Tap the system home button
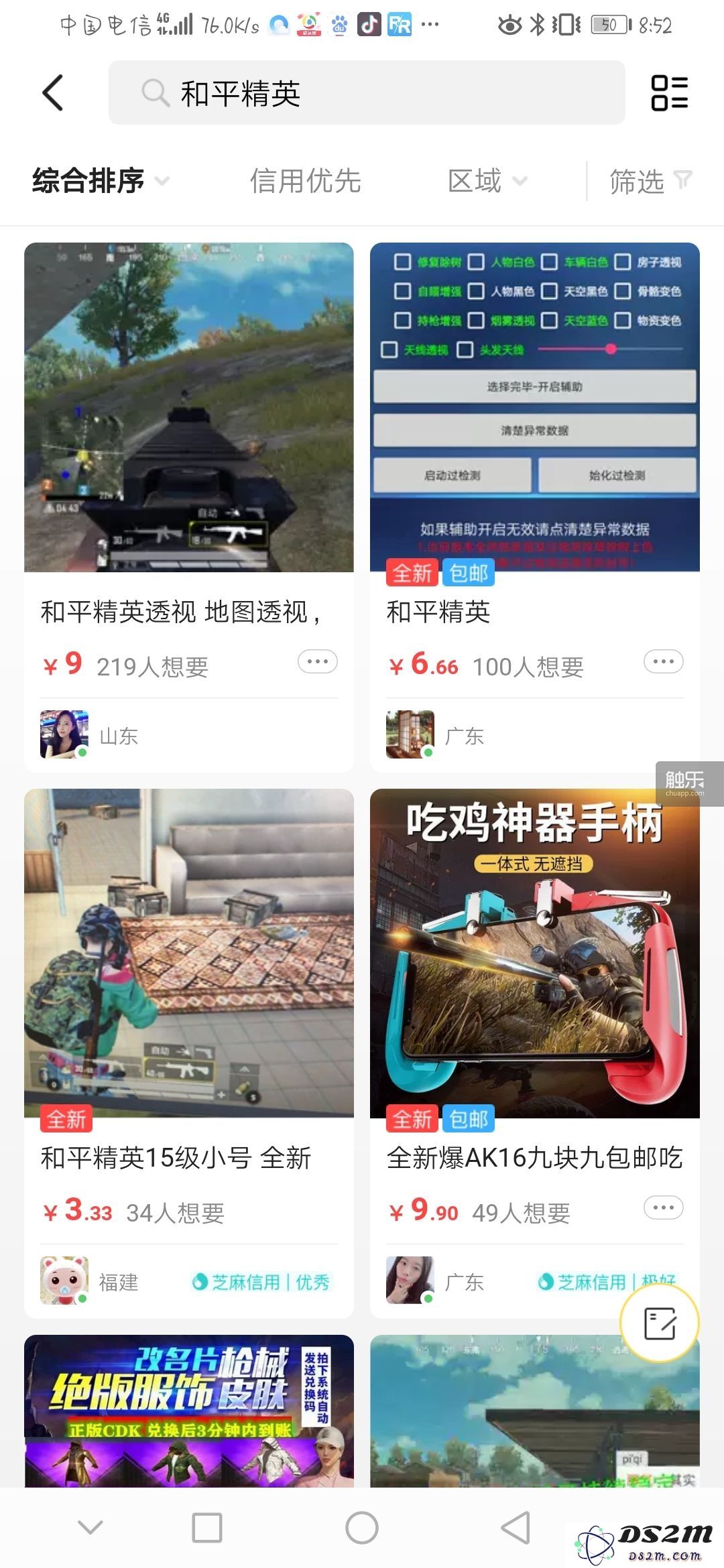Image resolution: width=724 pixels, height=1568 pixels. coord(362,1528)
